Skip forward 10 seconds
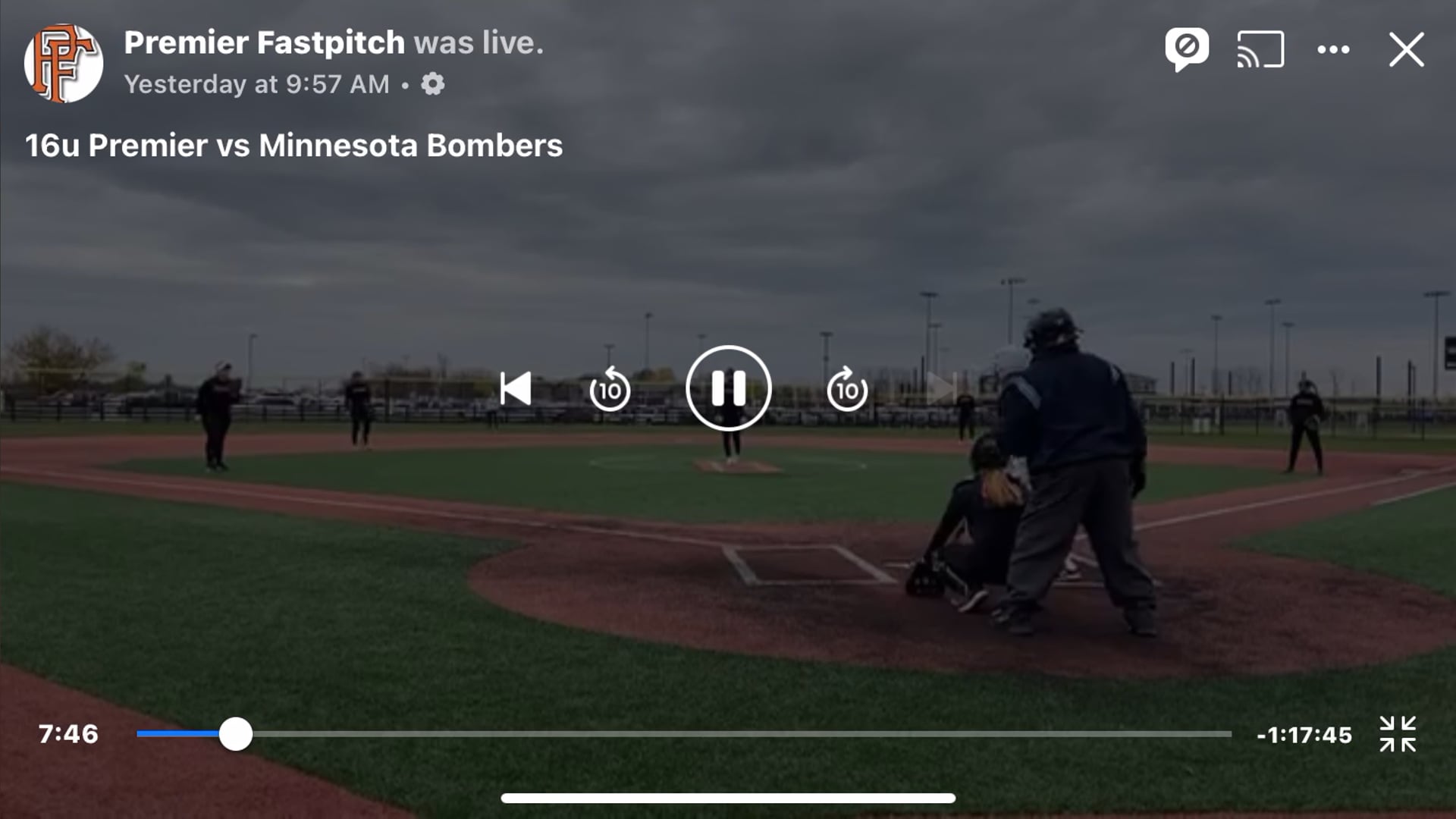The height and width of the screenshot is (819, 1456). tap(847, 390)
